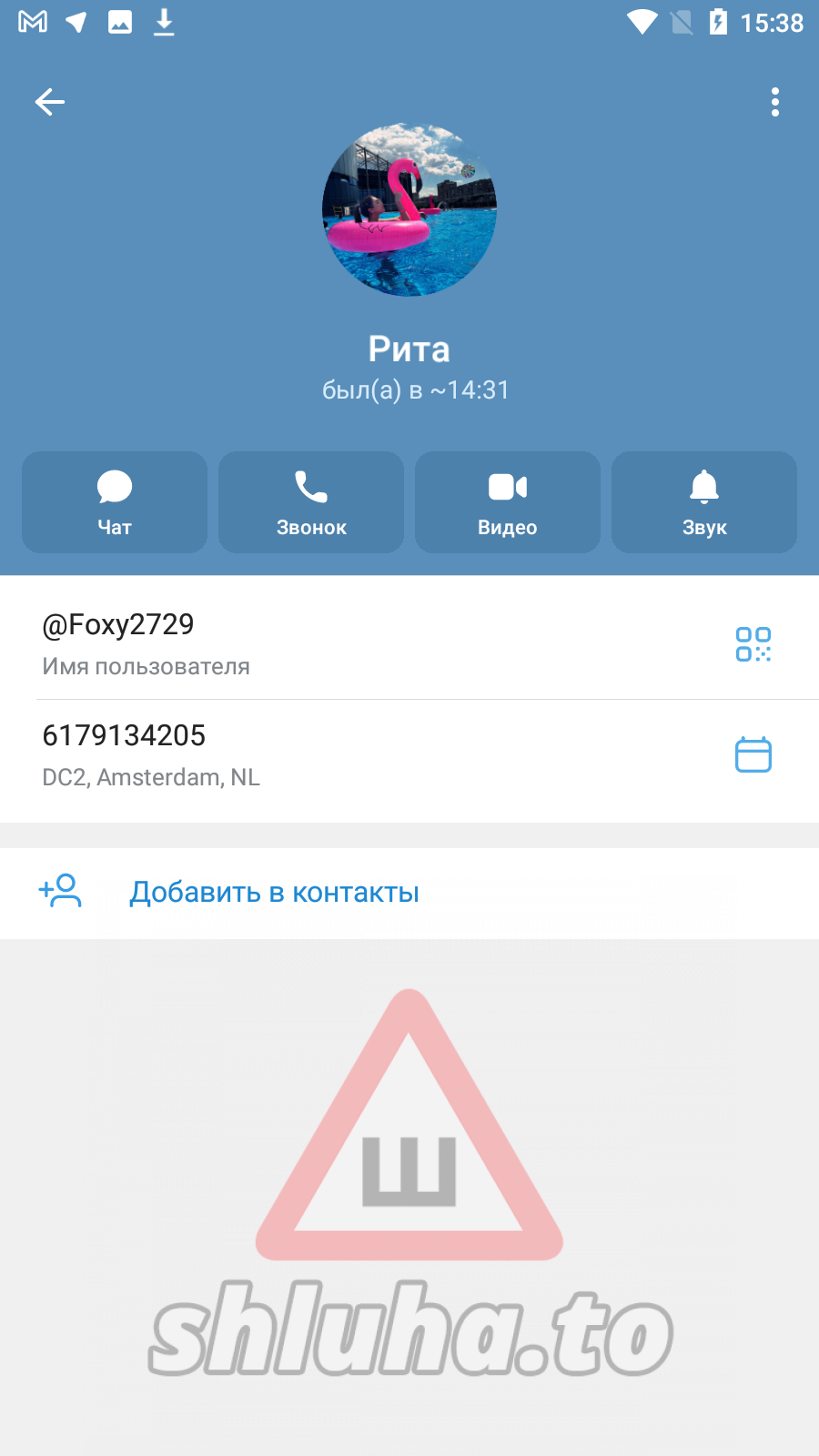Screen dimensions: 819x1456
Task: Tap the calendar icon beside the ID
Action: [x=753, y=755]
